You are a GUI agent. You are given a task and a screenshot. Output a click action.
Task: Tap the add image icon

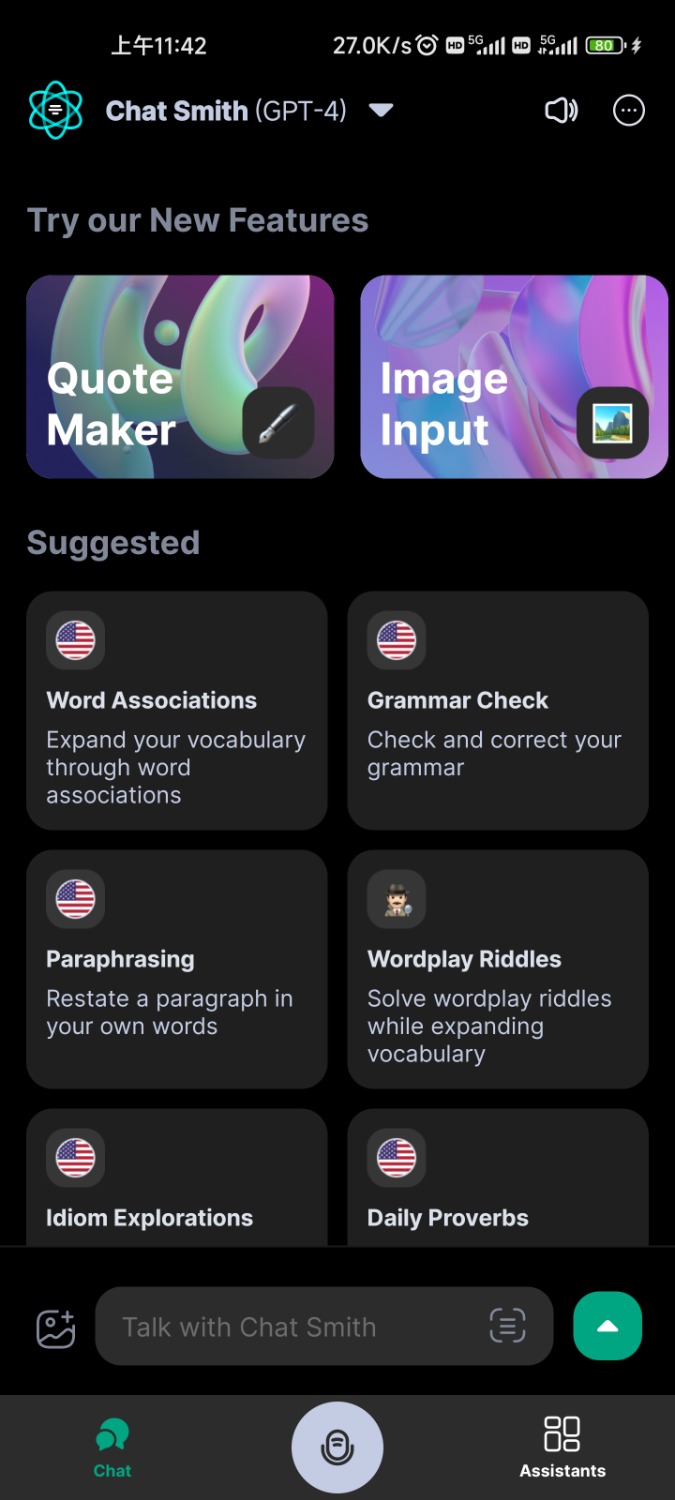coord(56,1328)
